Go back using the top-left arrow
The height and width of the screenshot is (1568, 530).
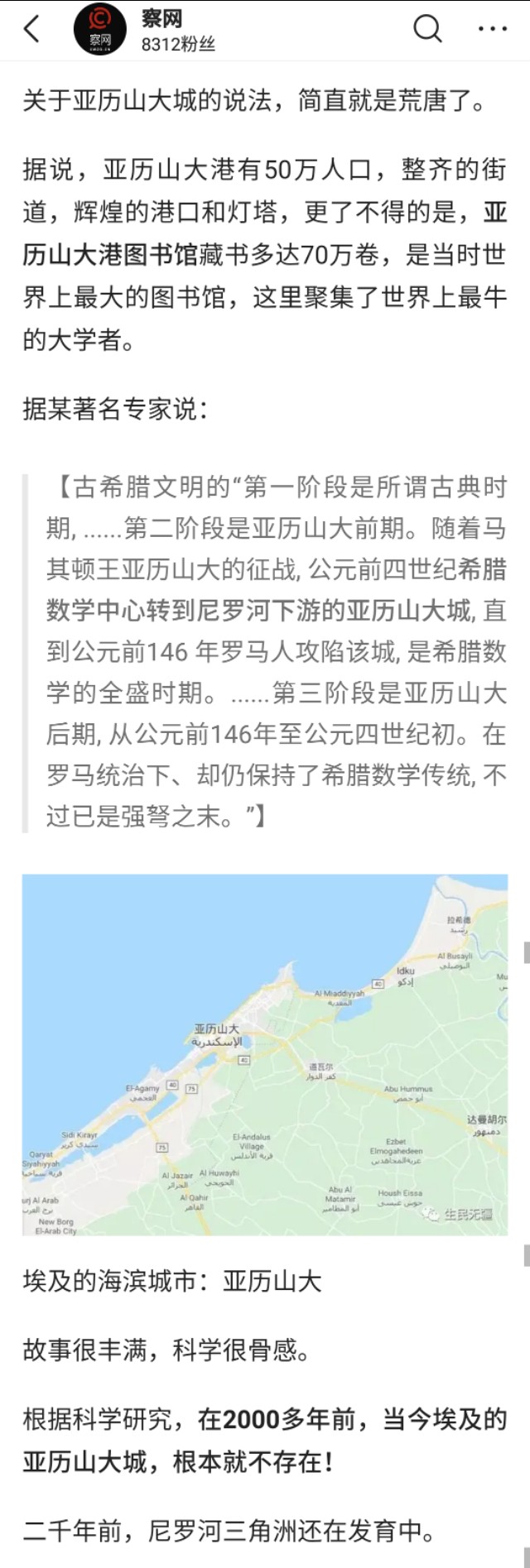(x=31, y=29)
